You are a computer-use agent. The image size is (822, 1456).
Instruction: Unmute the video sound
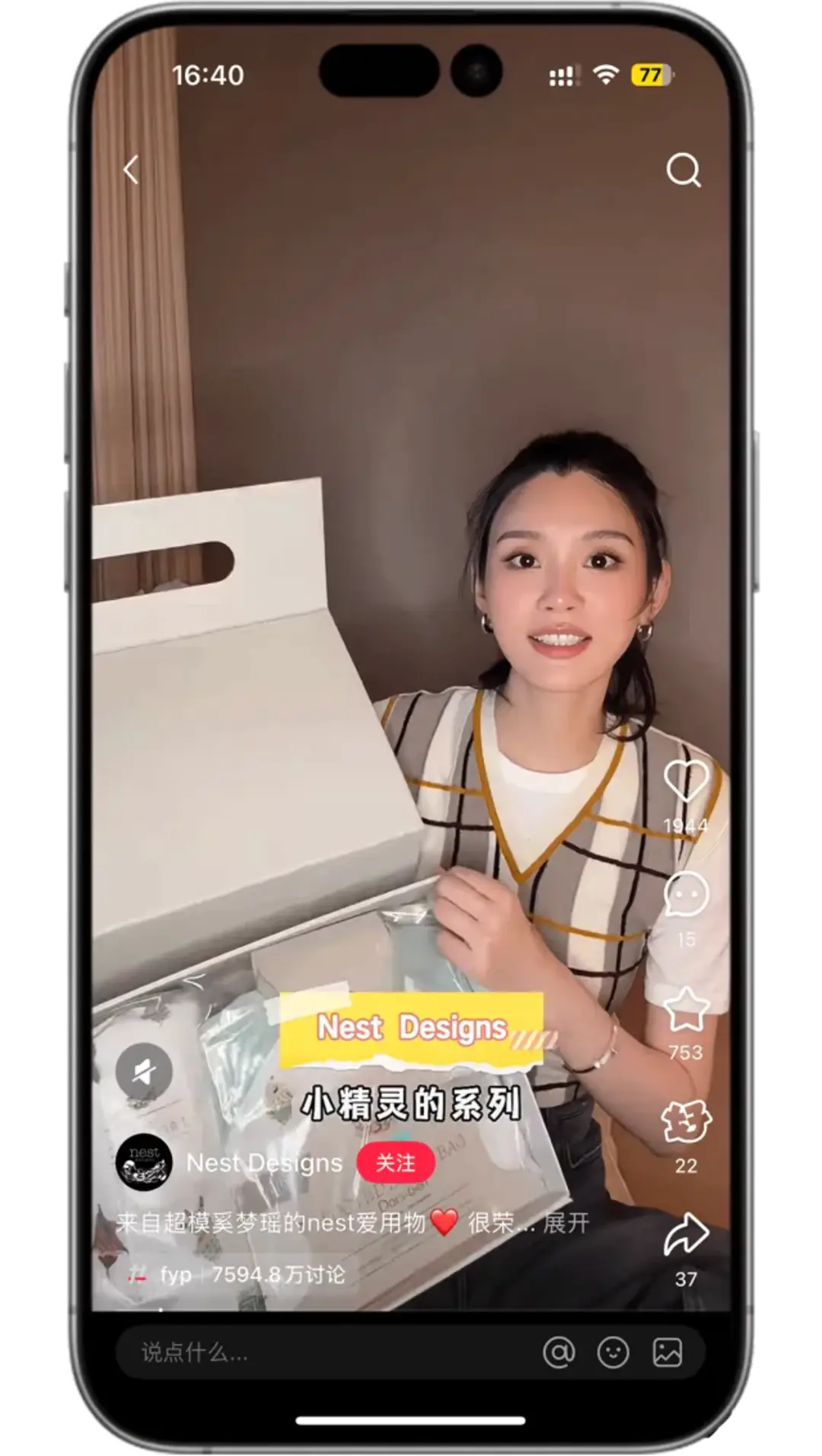144,1071
